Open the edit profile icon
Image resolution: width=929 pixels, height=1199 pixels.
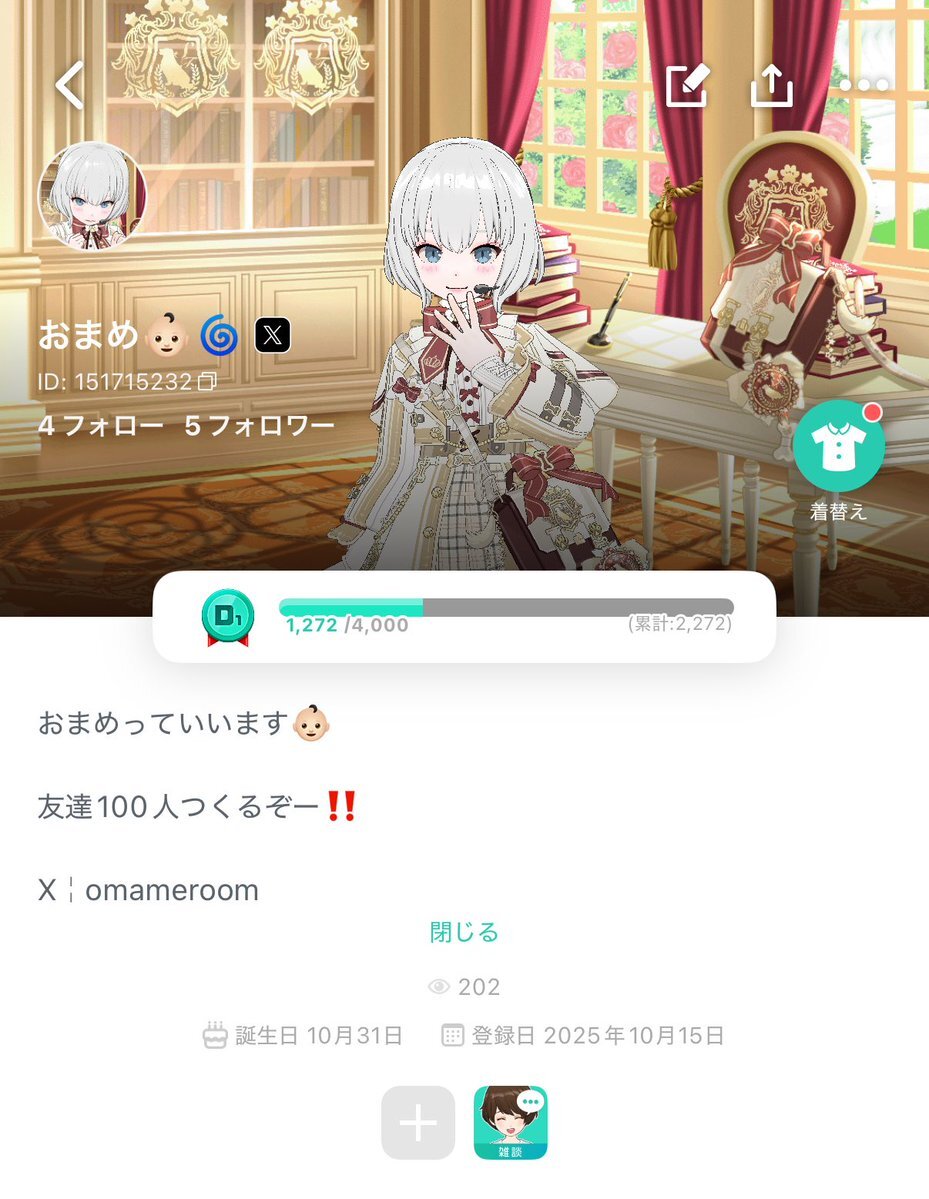point(688,86)
